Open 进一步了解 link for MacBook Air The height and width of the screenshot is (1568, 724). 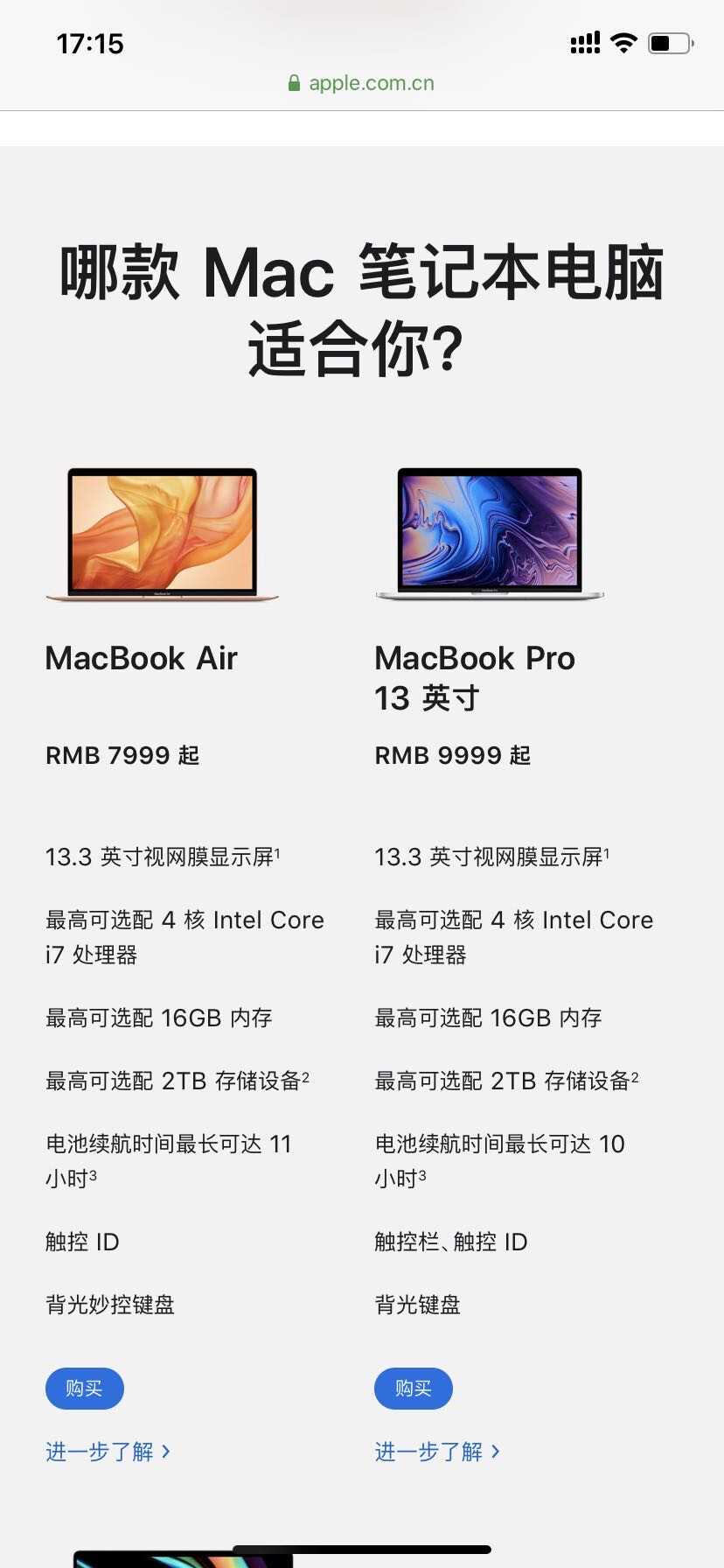click(x=108, y=1452)
